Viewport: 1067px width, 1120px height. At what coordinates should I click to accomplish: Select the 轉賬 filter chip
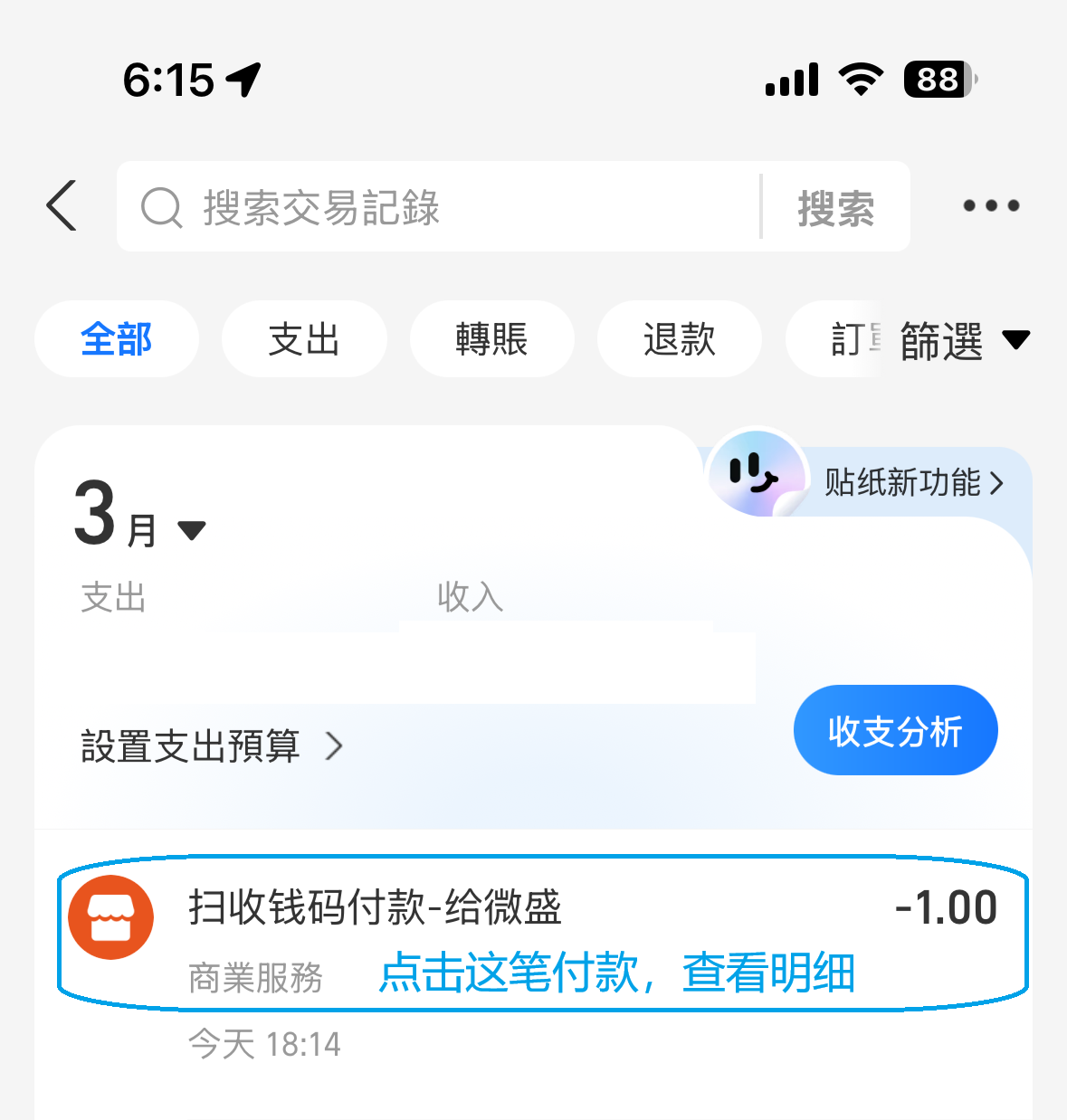pos(491,338)
